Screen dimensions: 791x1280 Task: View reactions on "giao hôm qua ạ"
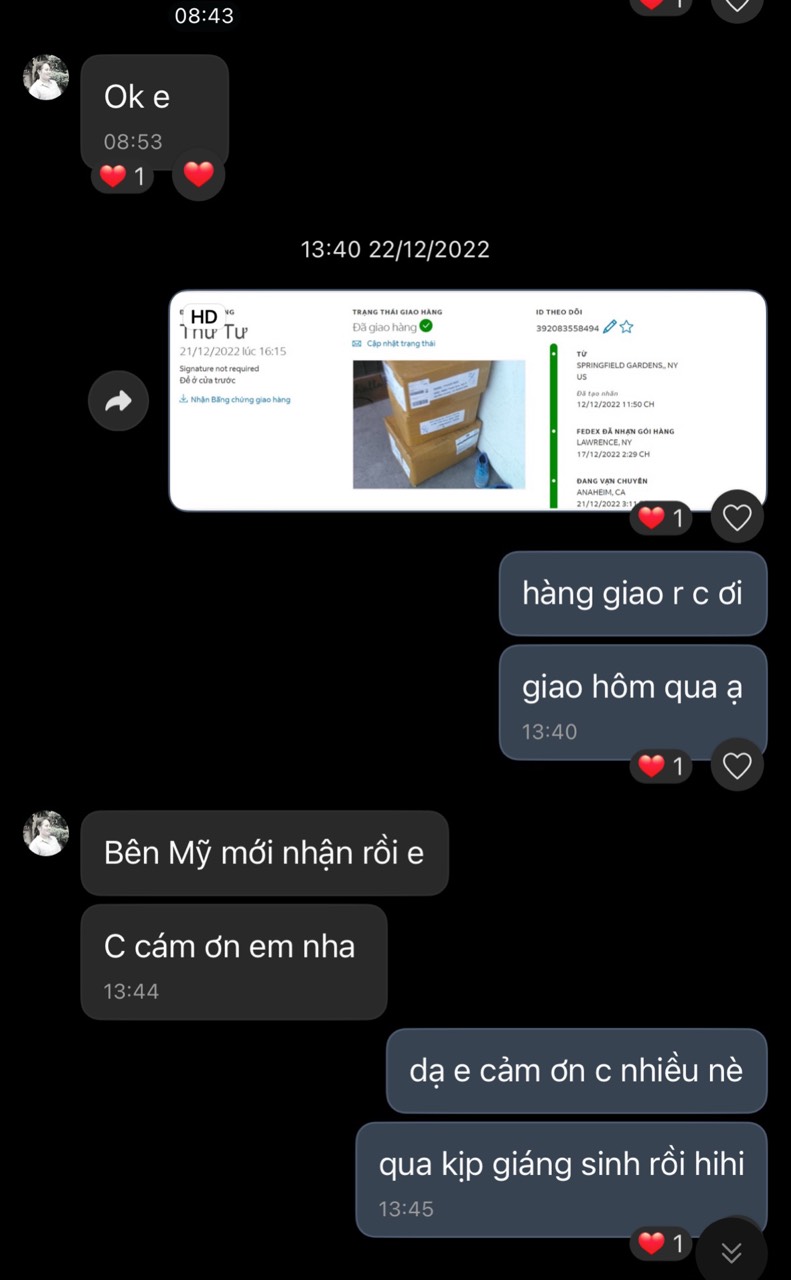tap(661, 766)
